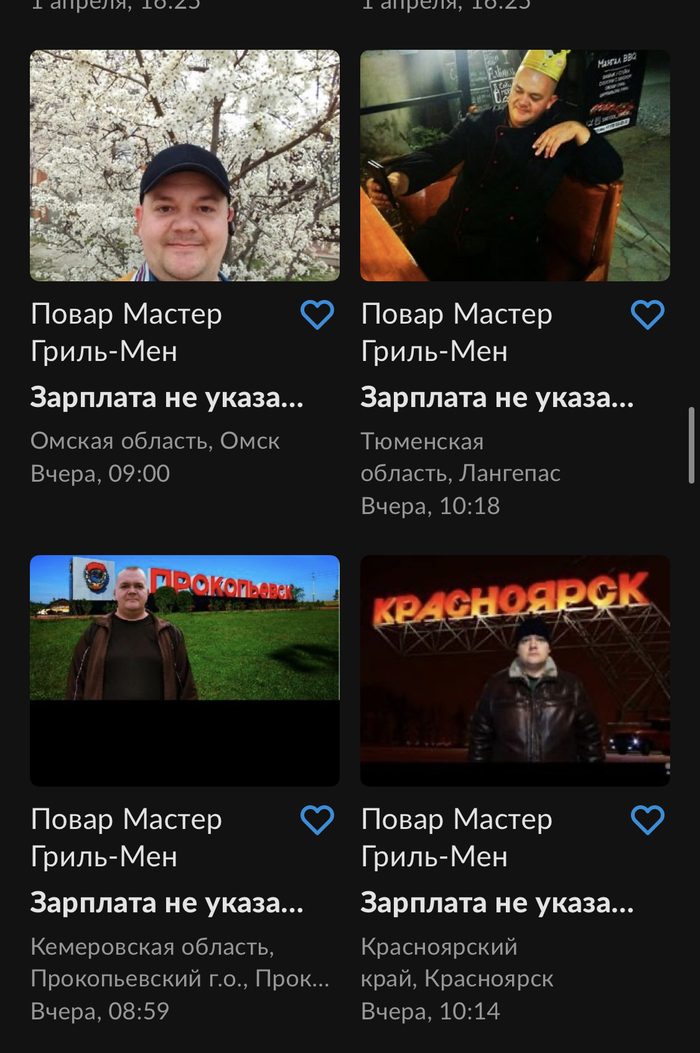Open the Лангепас job listing card
Viewport: 700px width, 1053px height.
pos(514,166)
